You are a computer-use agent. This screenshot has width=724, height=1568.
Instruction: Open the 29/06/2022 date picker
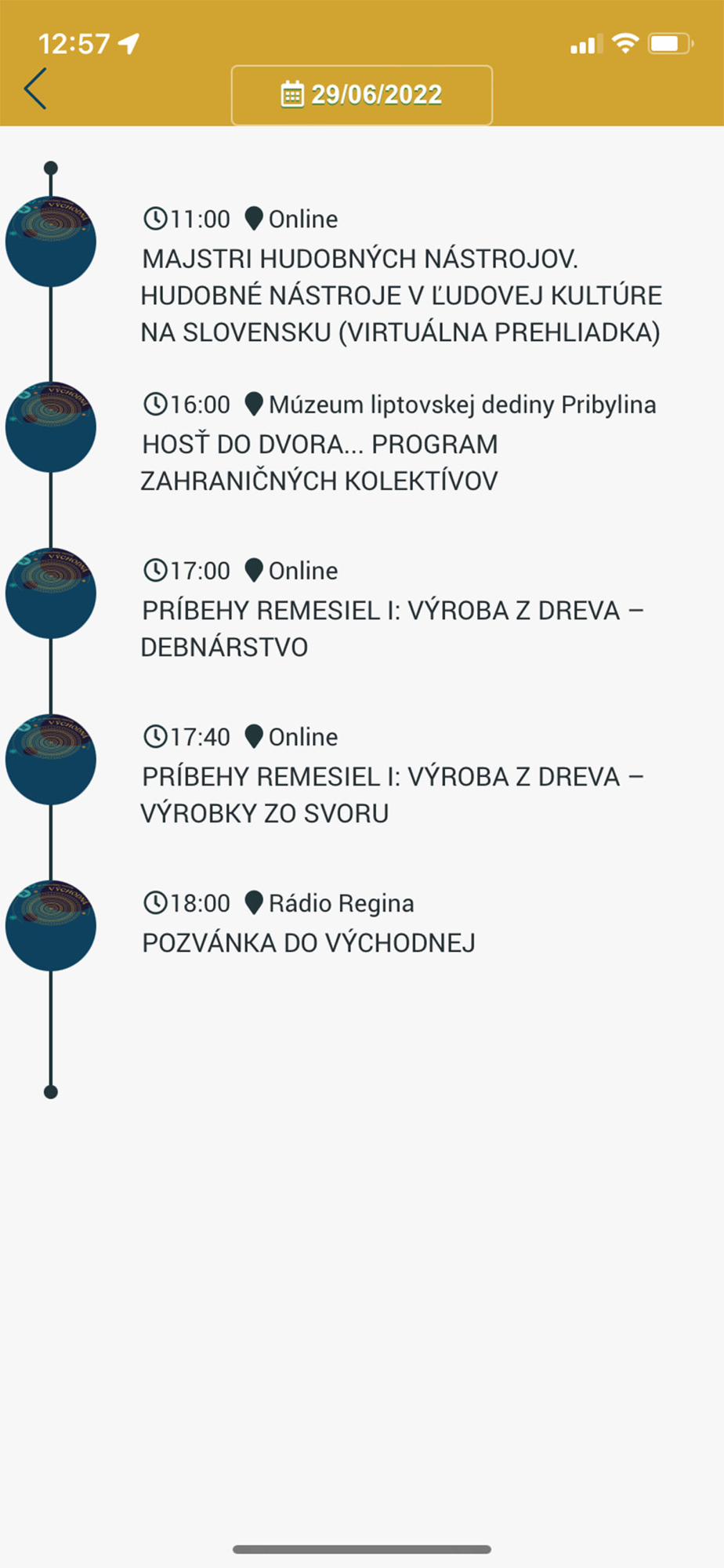pyautogui.click(x=361, y=95)
